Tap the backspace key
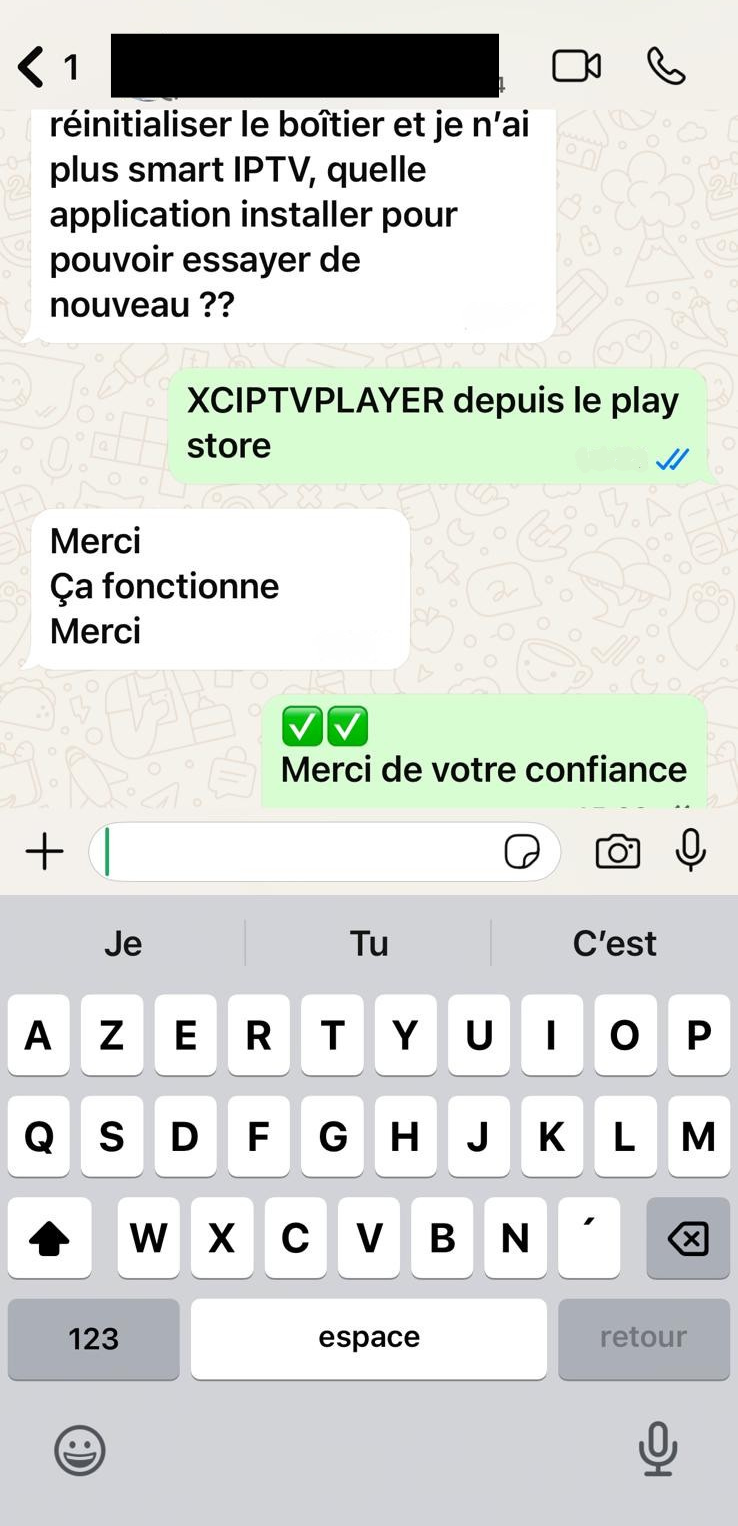 coord(688,1239)
